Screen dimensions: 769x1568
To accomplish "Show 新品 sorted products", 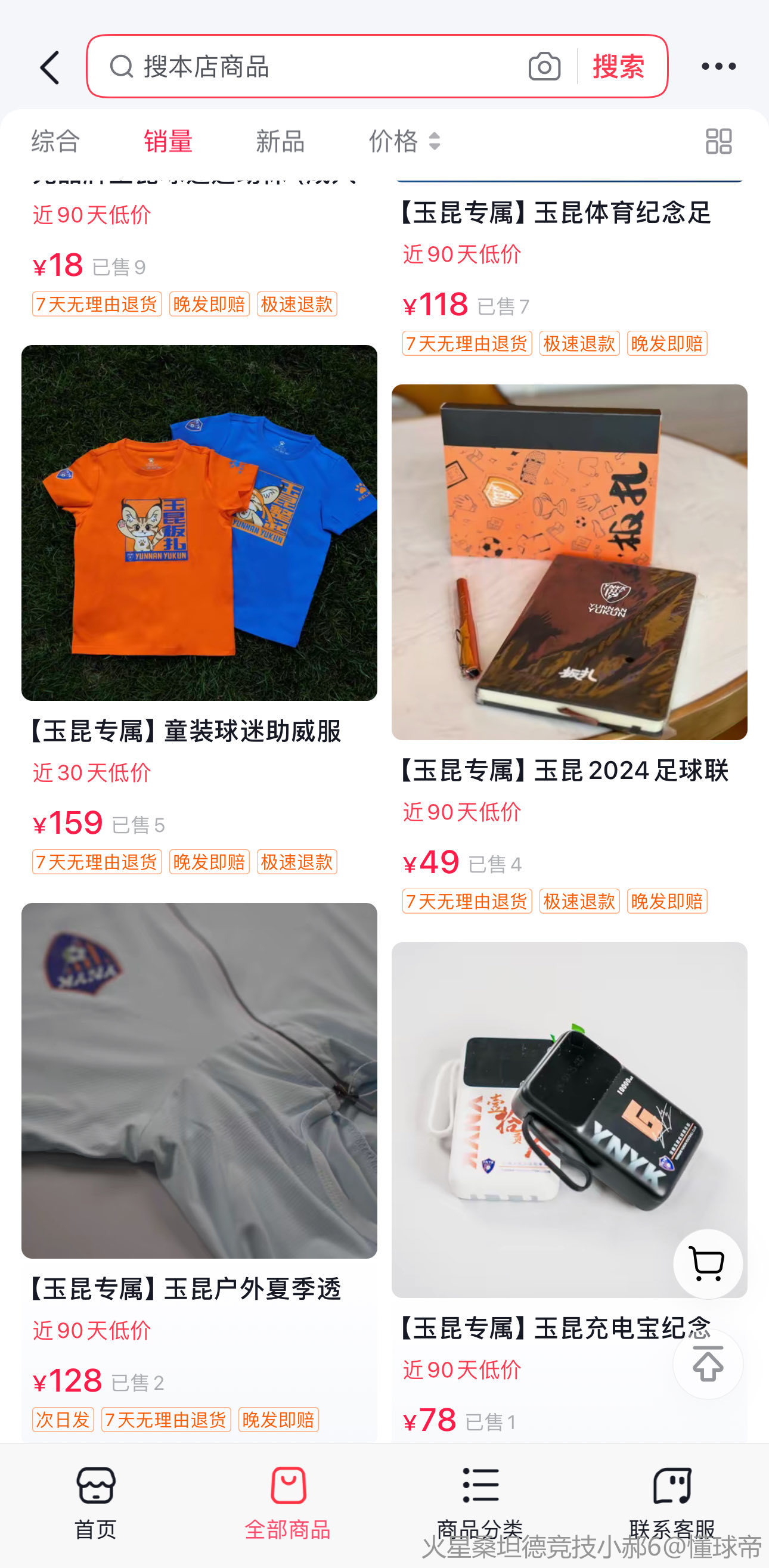I will pos(280,141).
